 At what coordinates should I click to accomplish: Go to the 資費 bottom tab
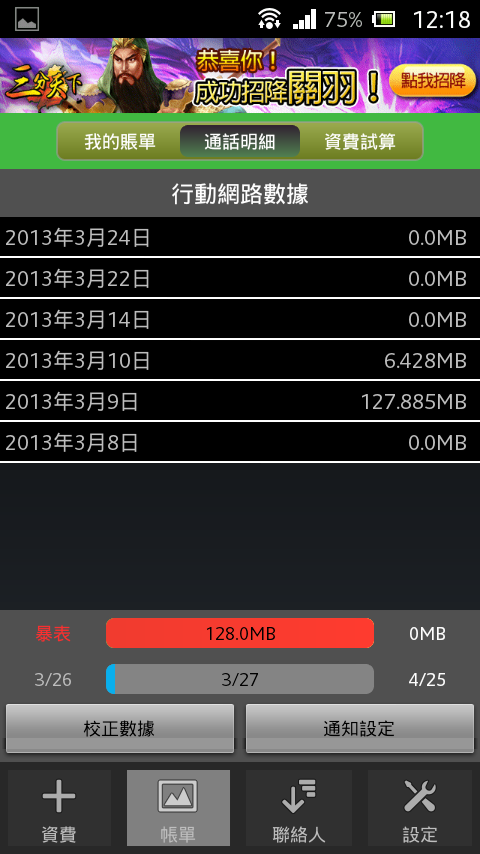(59, 807)
